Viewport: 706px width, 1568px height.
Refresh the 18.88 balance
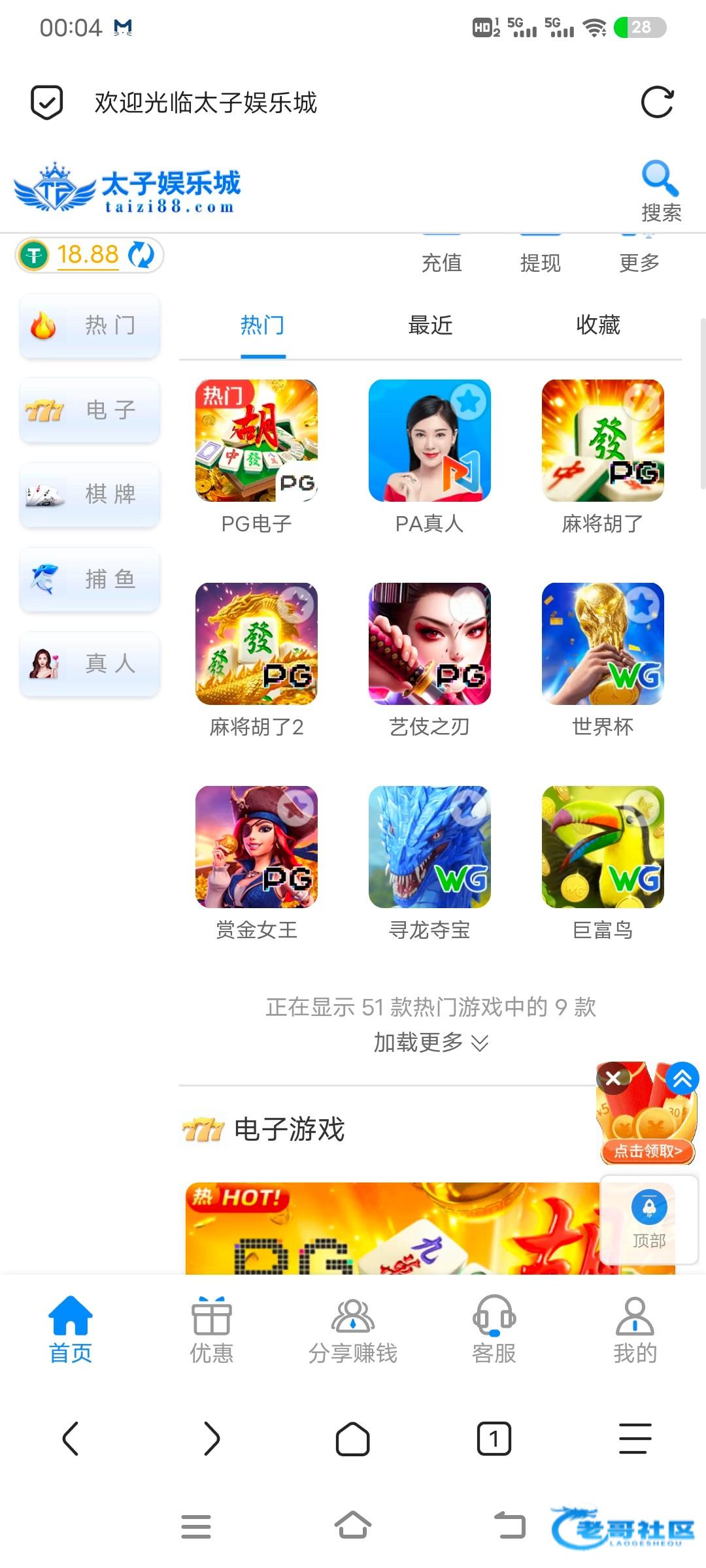click(x=141, y=255)
